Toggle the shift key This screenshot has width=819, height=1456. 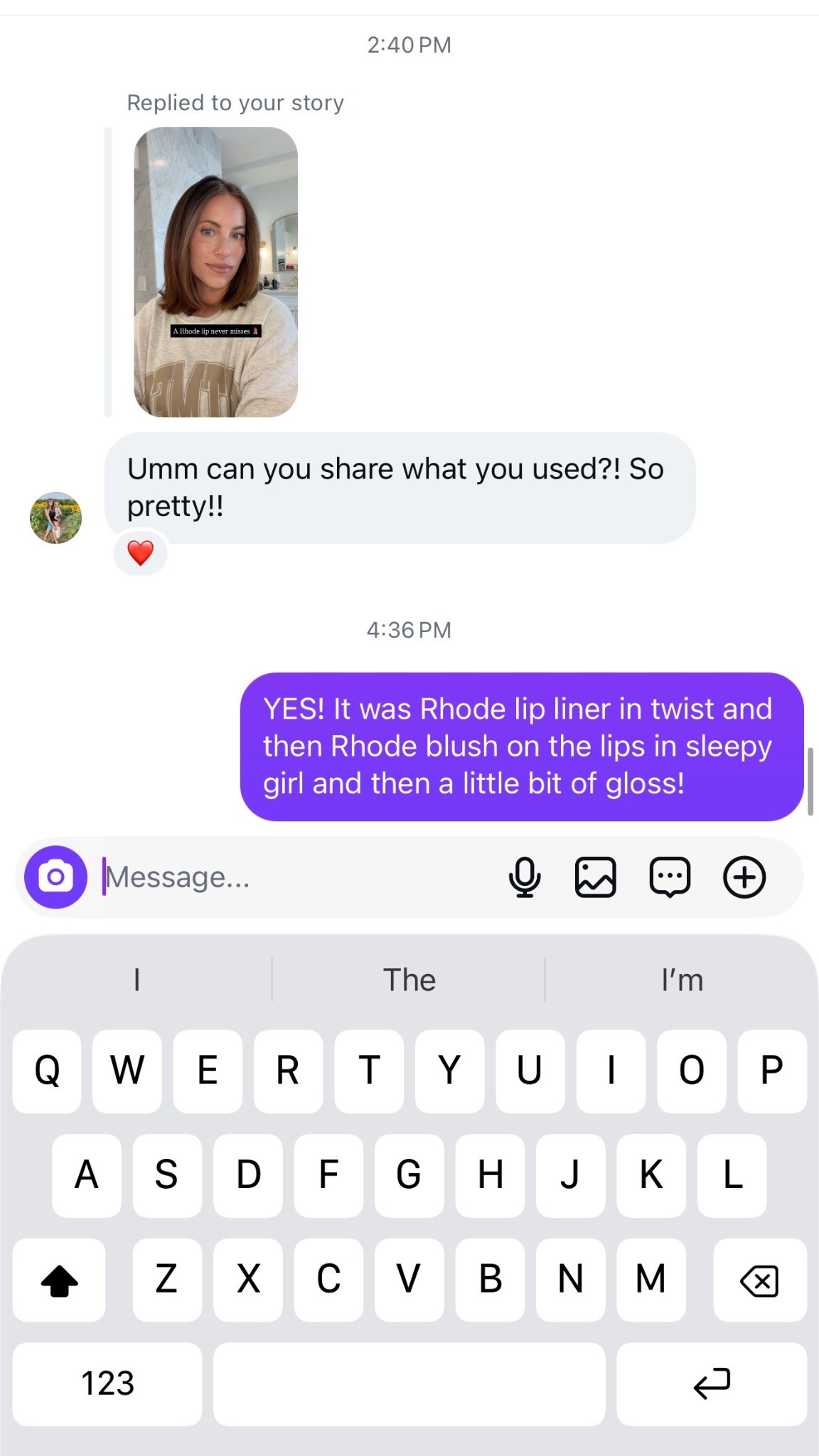[x=59, y=1280]
